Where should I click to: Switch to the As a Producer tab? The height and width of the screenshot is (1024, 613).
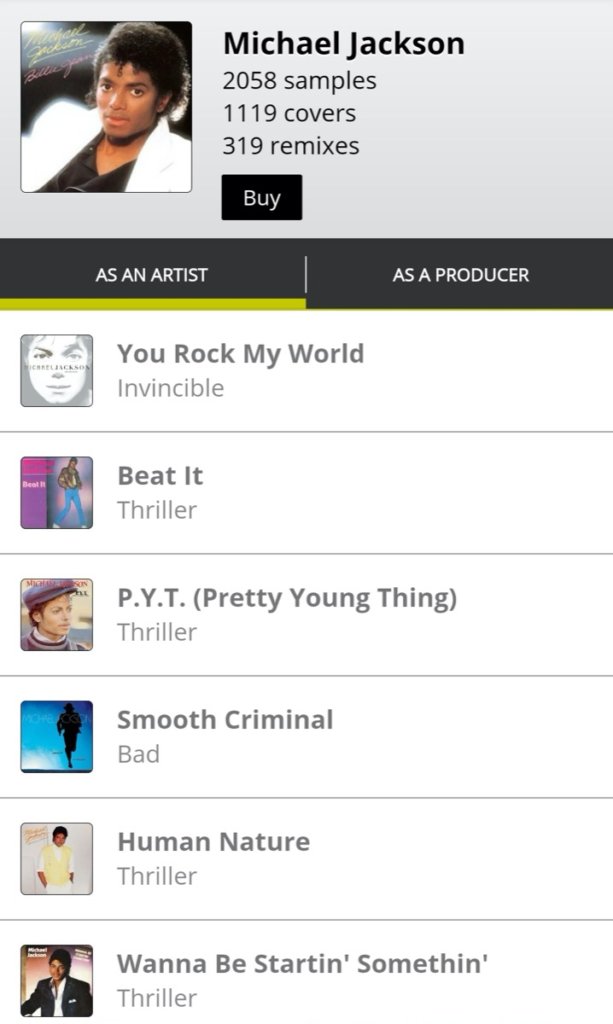[460, 274]
